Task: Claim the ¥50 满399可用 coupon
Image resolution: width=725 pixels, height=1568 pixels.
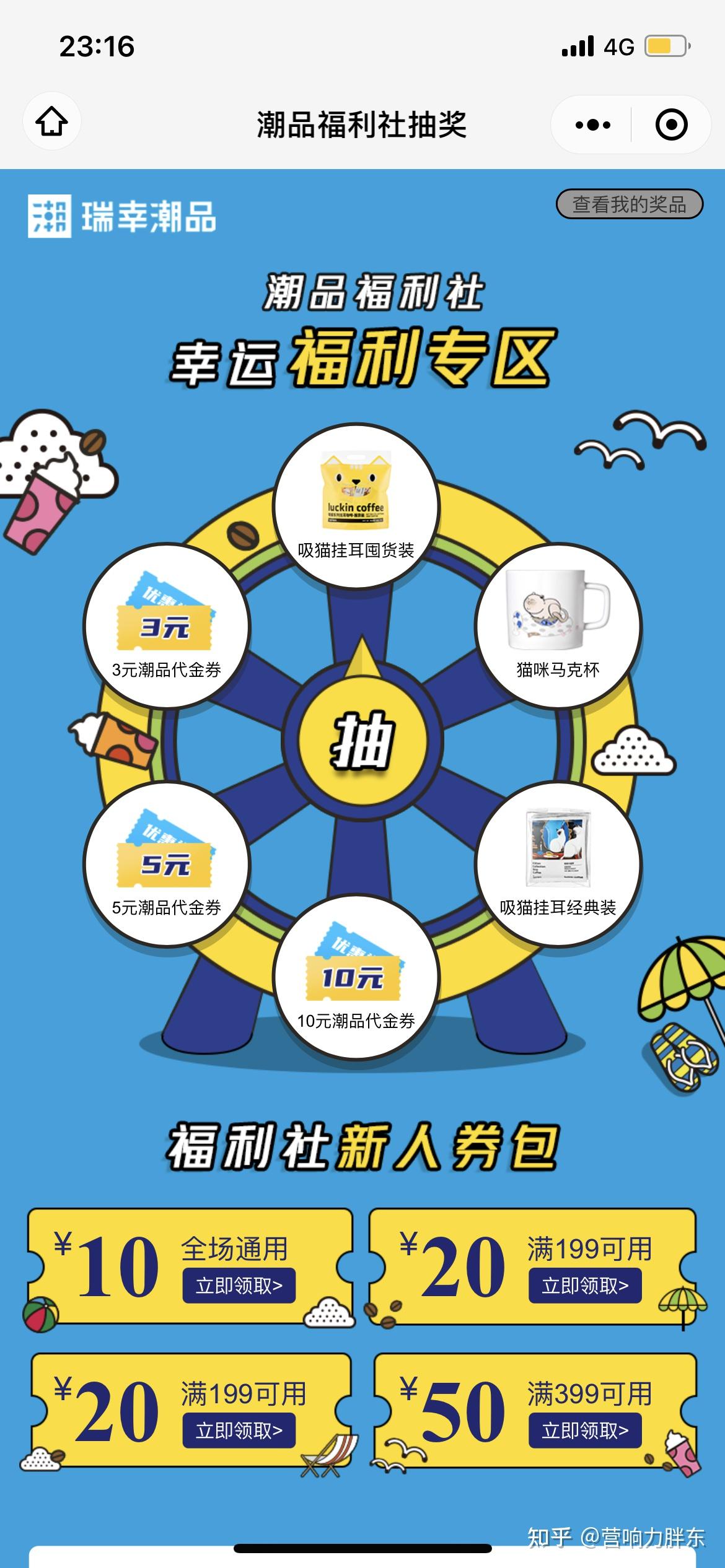Action: click(x=584, y=1431)
